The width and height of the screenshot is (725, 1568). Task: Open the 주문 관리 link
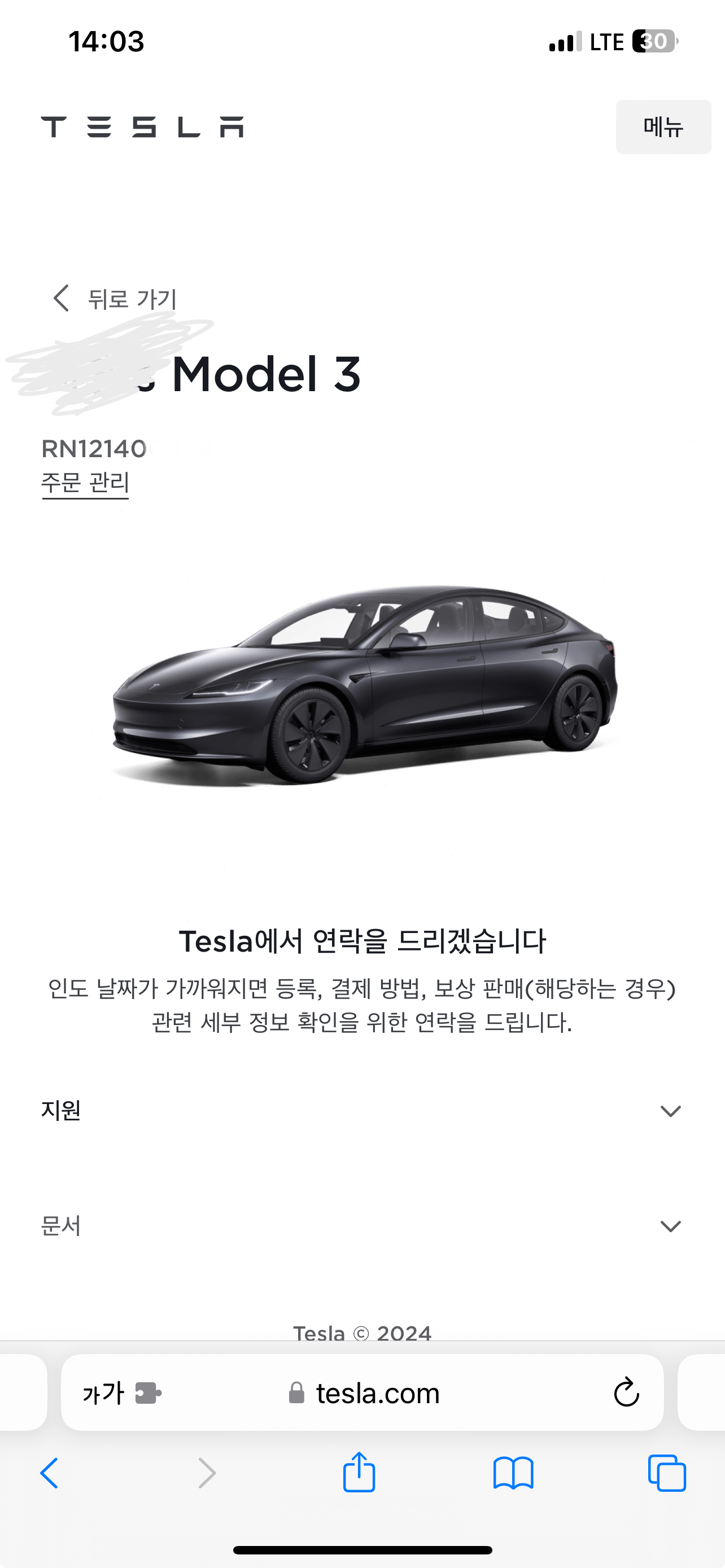click(85, 483)
